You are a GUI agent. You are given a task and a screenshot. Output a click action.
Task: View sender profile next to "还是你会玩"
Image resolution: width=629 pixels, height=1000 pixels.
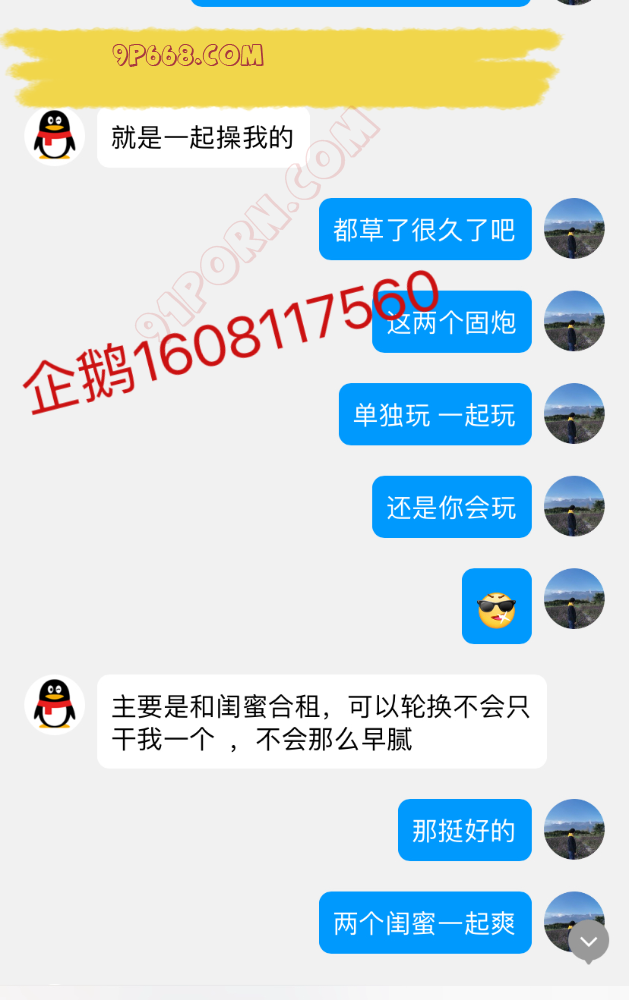click(574, 506)
